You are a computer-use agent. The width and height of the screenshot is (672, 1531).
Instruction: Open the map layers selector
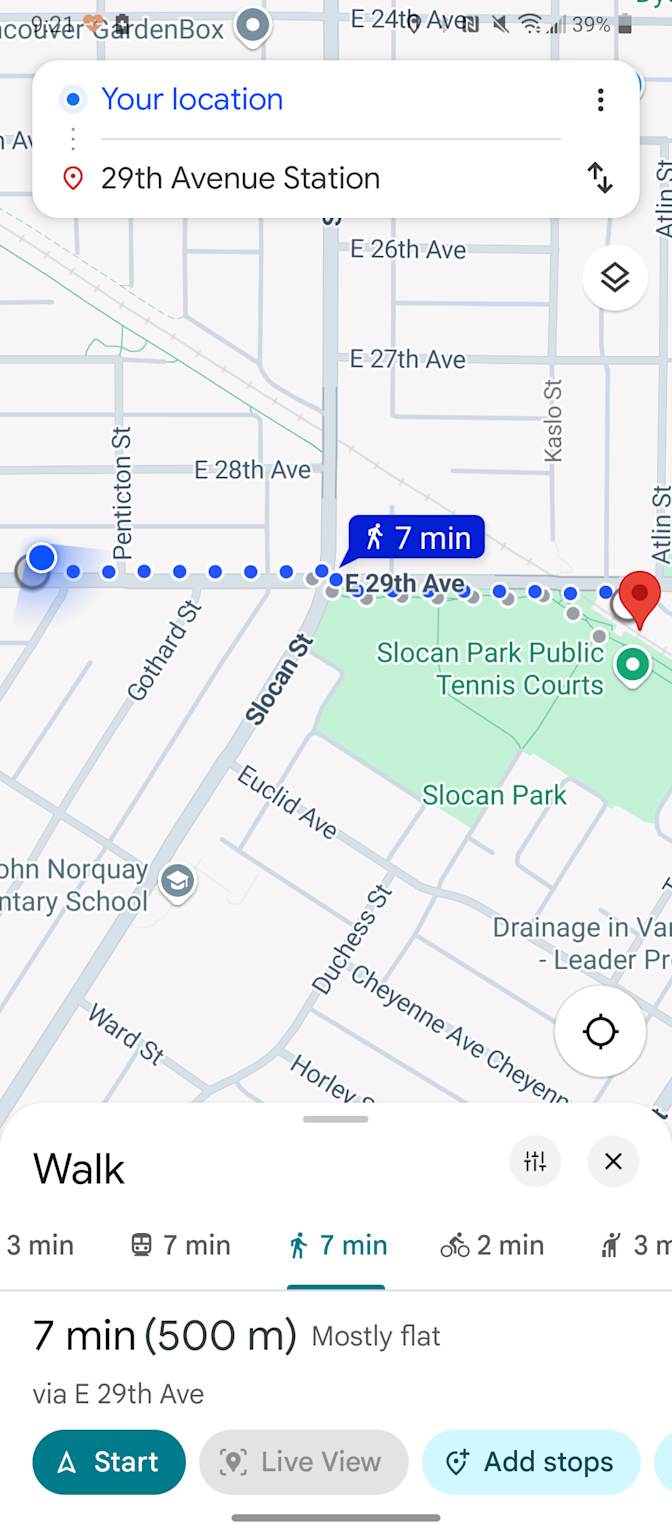[x=614, y=278]
